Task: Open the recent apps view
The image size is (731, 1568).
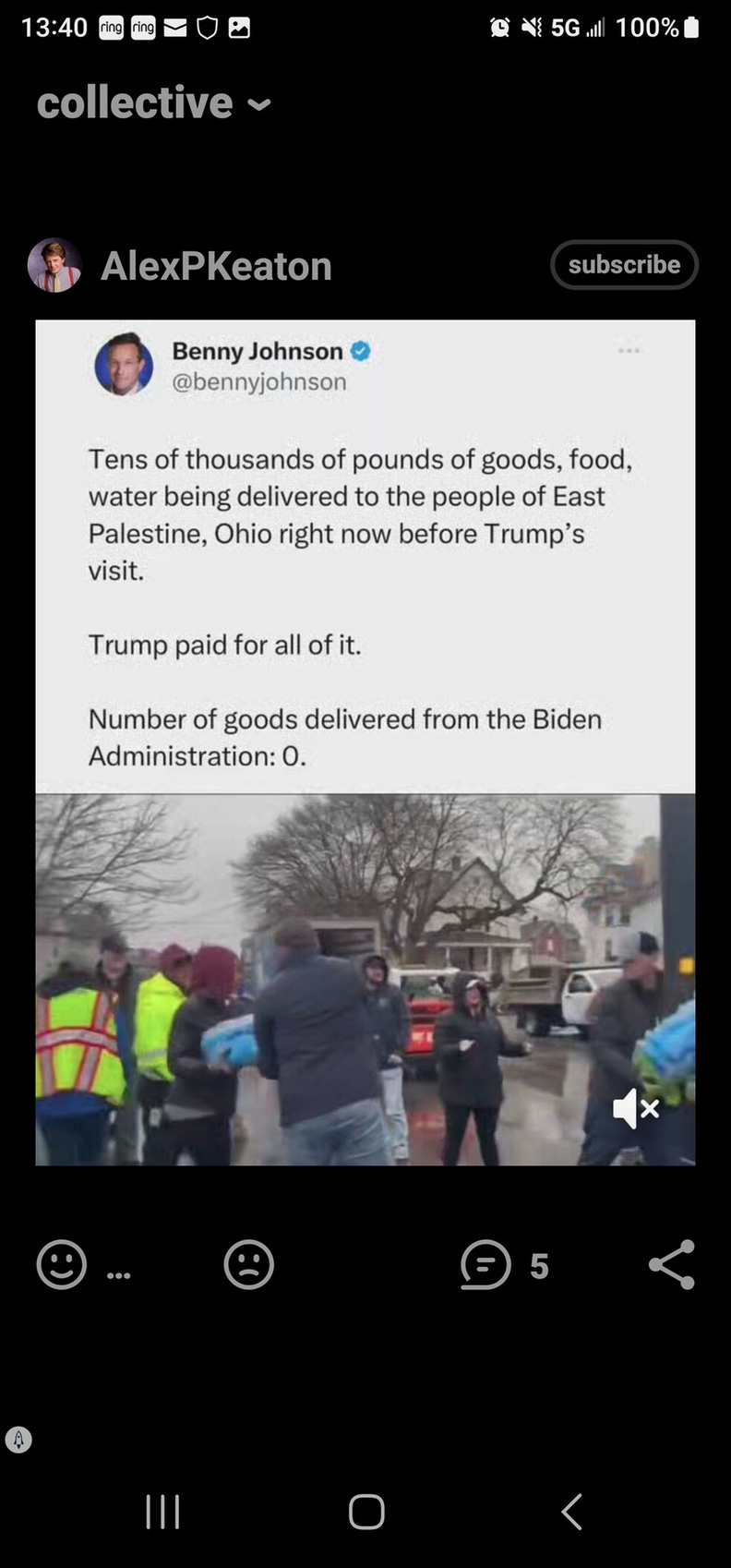Action: click(x=162, y=1512)
